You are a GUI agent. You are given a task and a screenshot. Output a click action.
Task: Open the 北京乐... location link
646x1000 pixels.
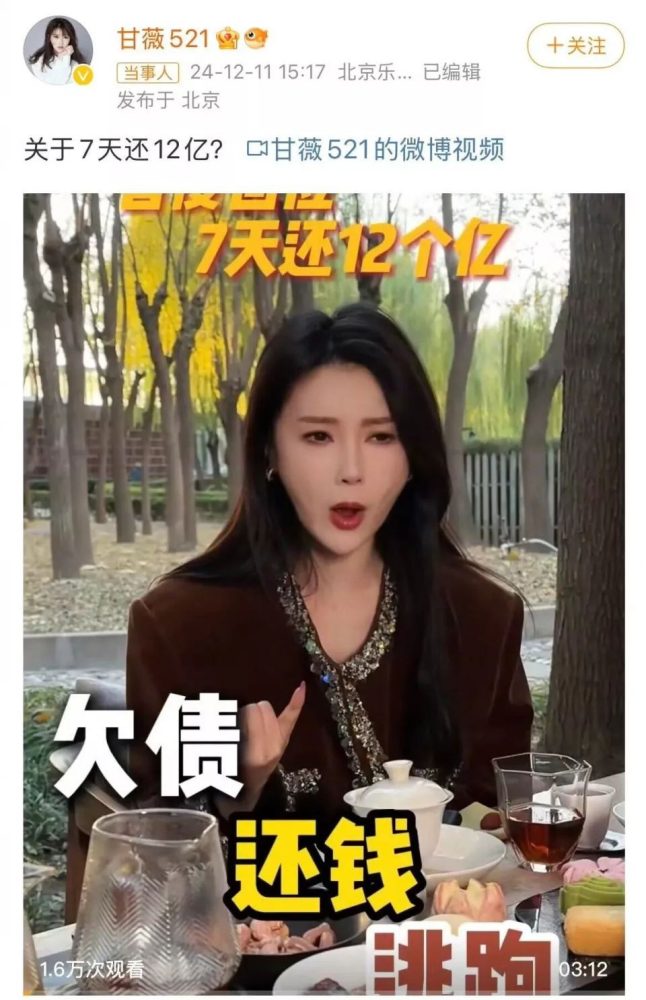point(375,72)
